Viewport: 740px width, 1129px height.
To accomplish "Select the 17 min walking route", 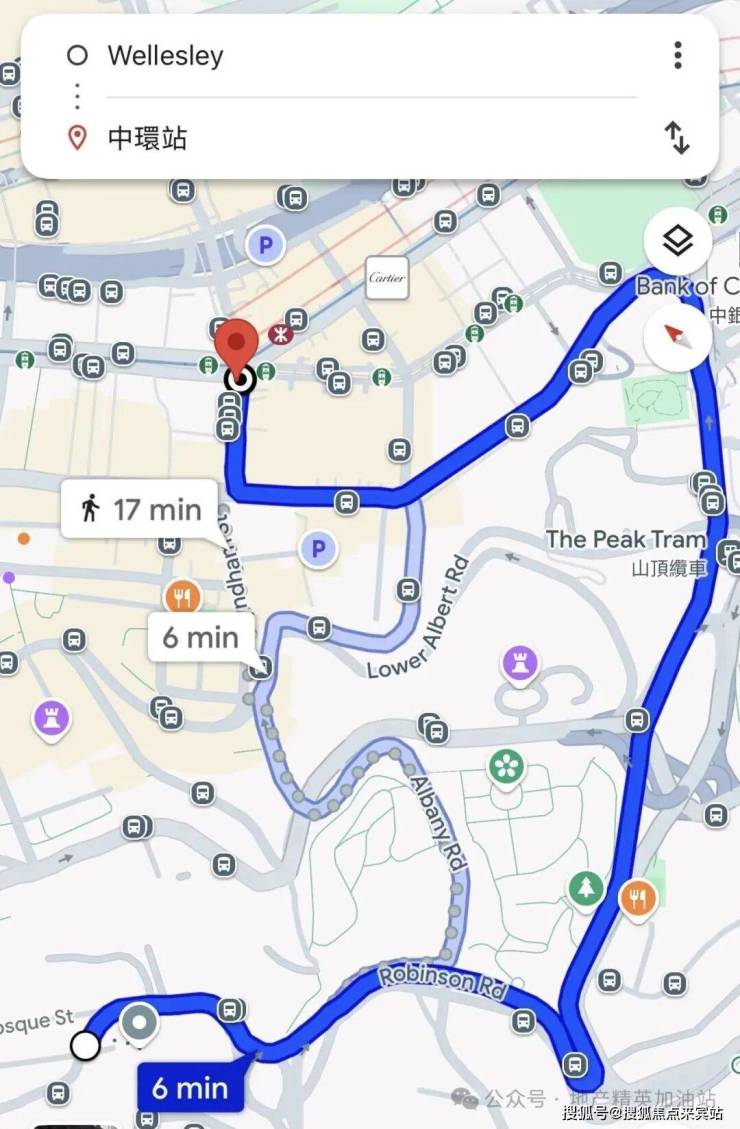I will (x=140, y=509).
